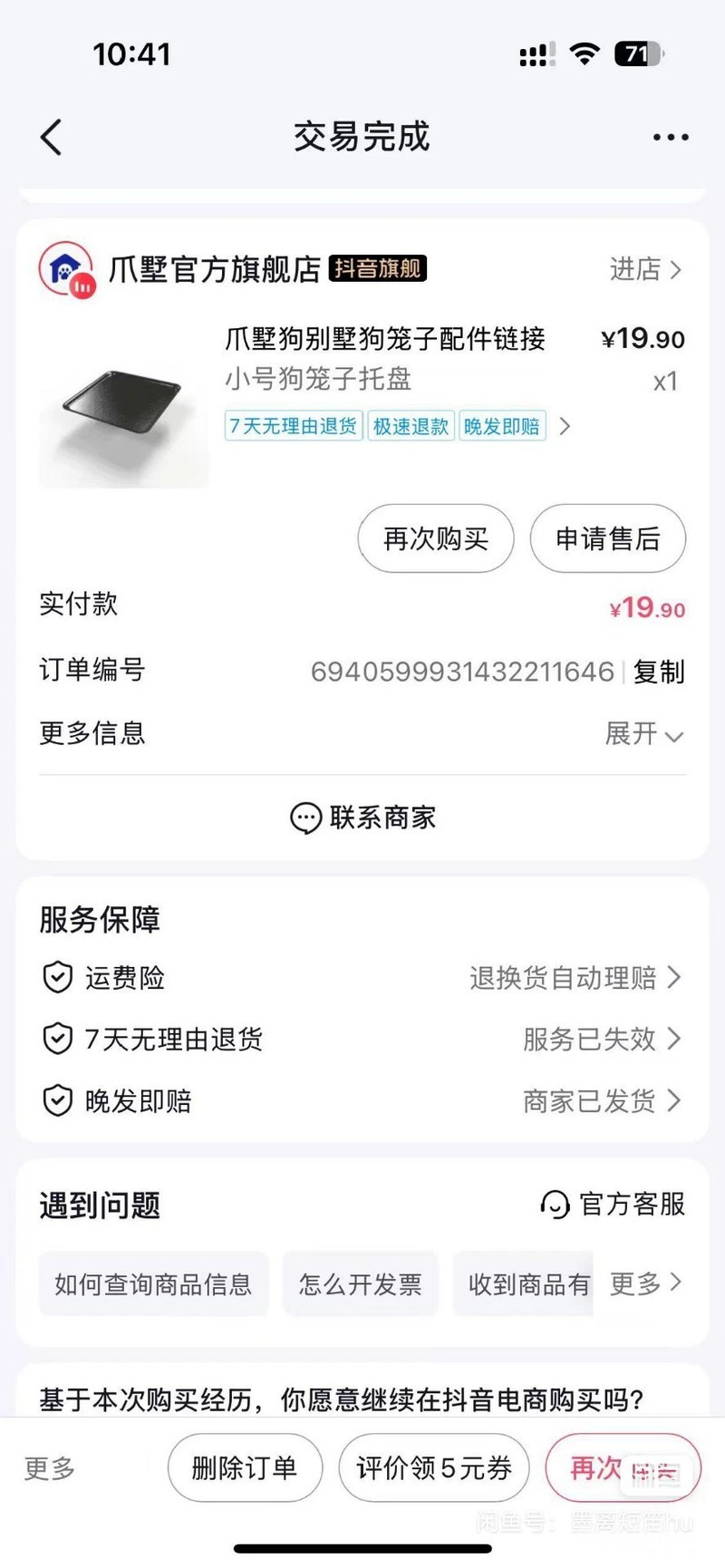
Task: Contact the merchant via 联系商家
Action: [x=362, y=818]
